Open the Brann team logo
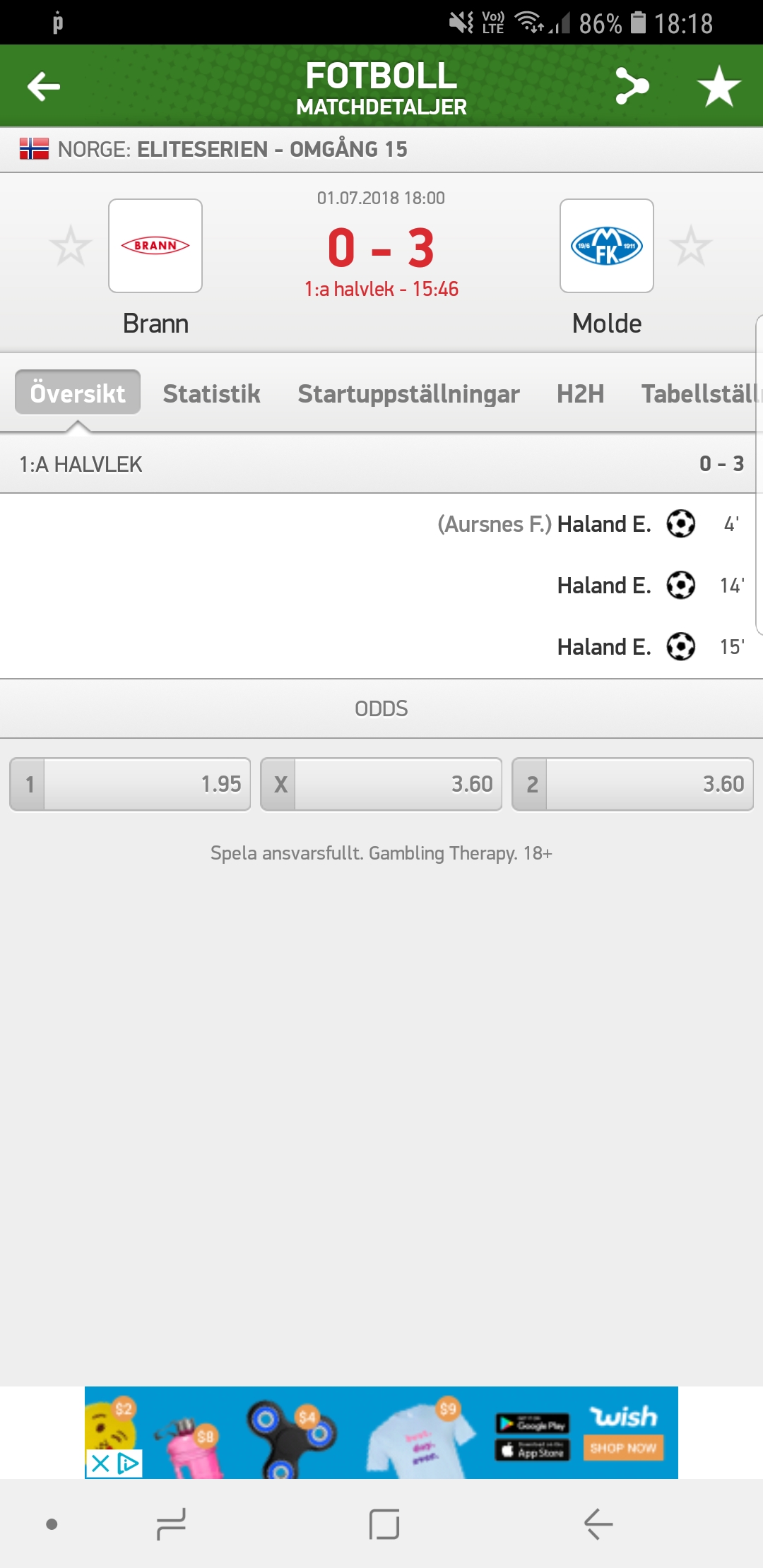 155,246
